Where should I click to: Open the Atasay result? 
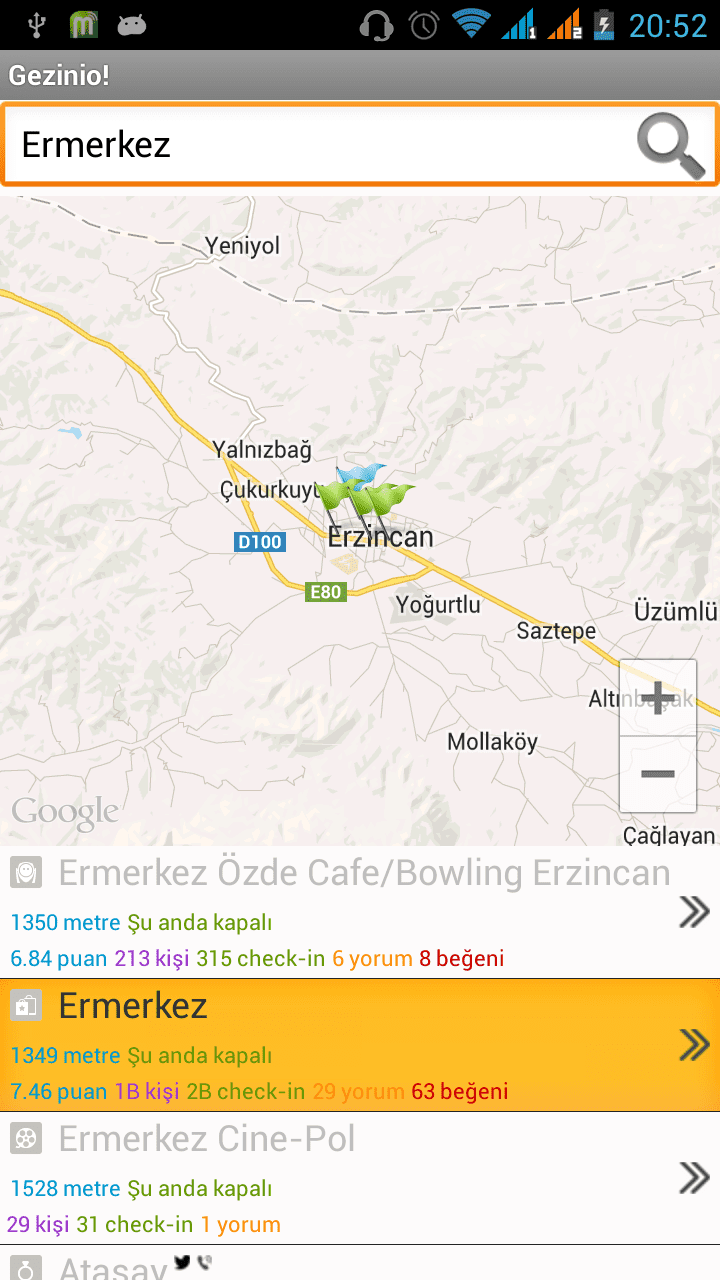point(360,1263)
